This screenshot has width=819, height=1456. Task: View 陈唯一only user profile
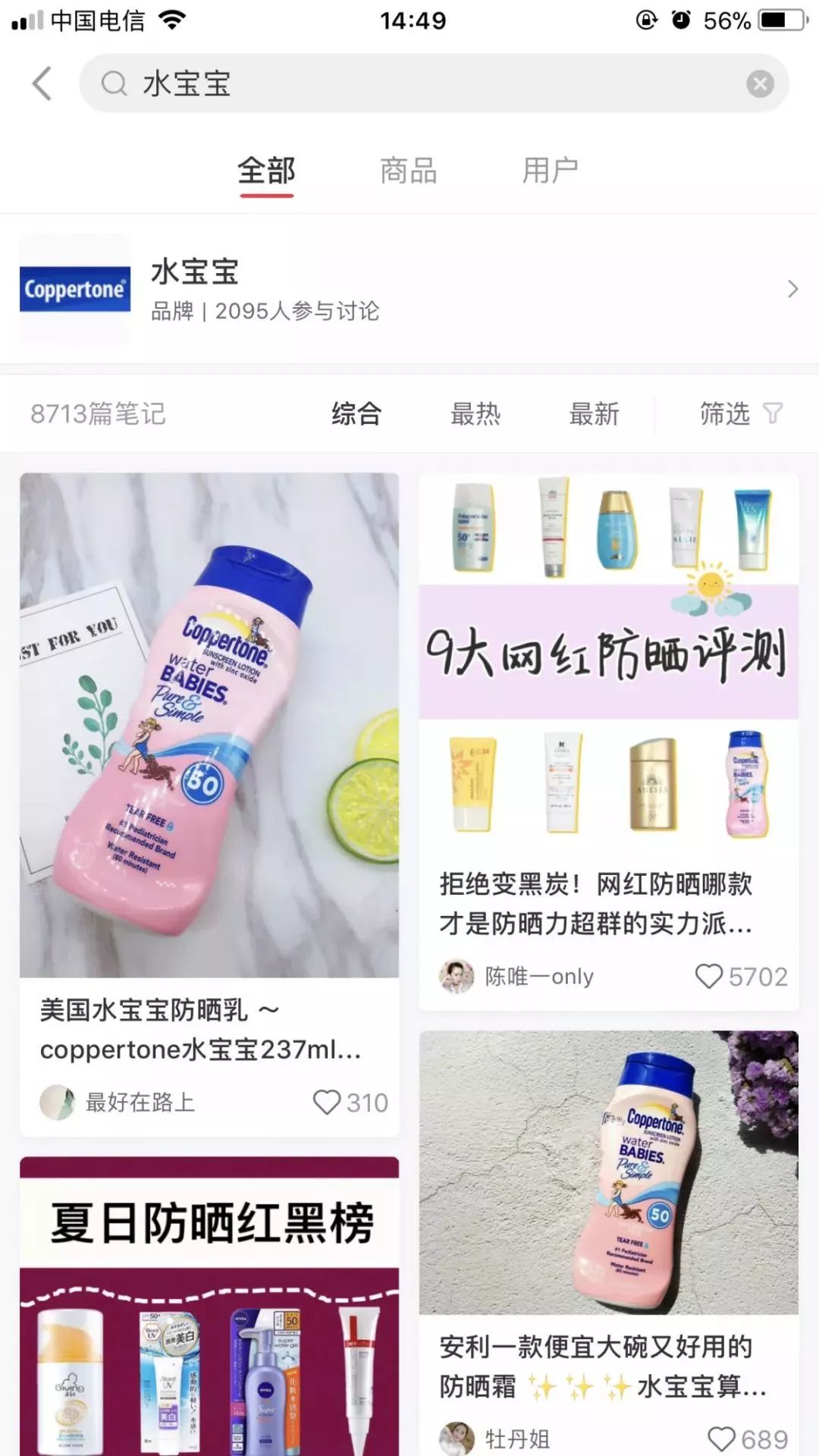pyautogui.click(x=538, y=977)
